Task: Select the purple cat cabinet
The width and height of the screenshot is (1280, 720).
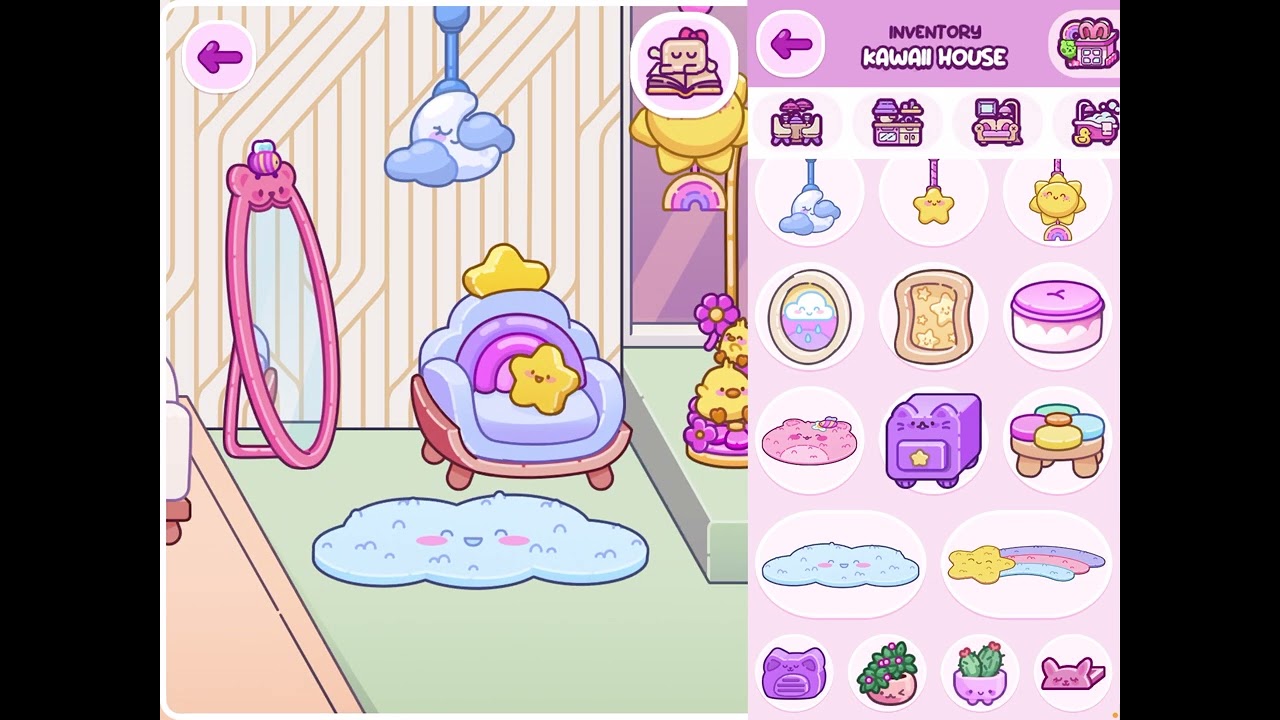Action: (x=933, y=440)
